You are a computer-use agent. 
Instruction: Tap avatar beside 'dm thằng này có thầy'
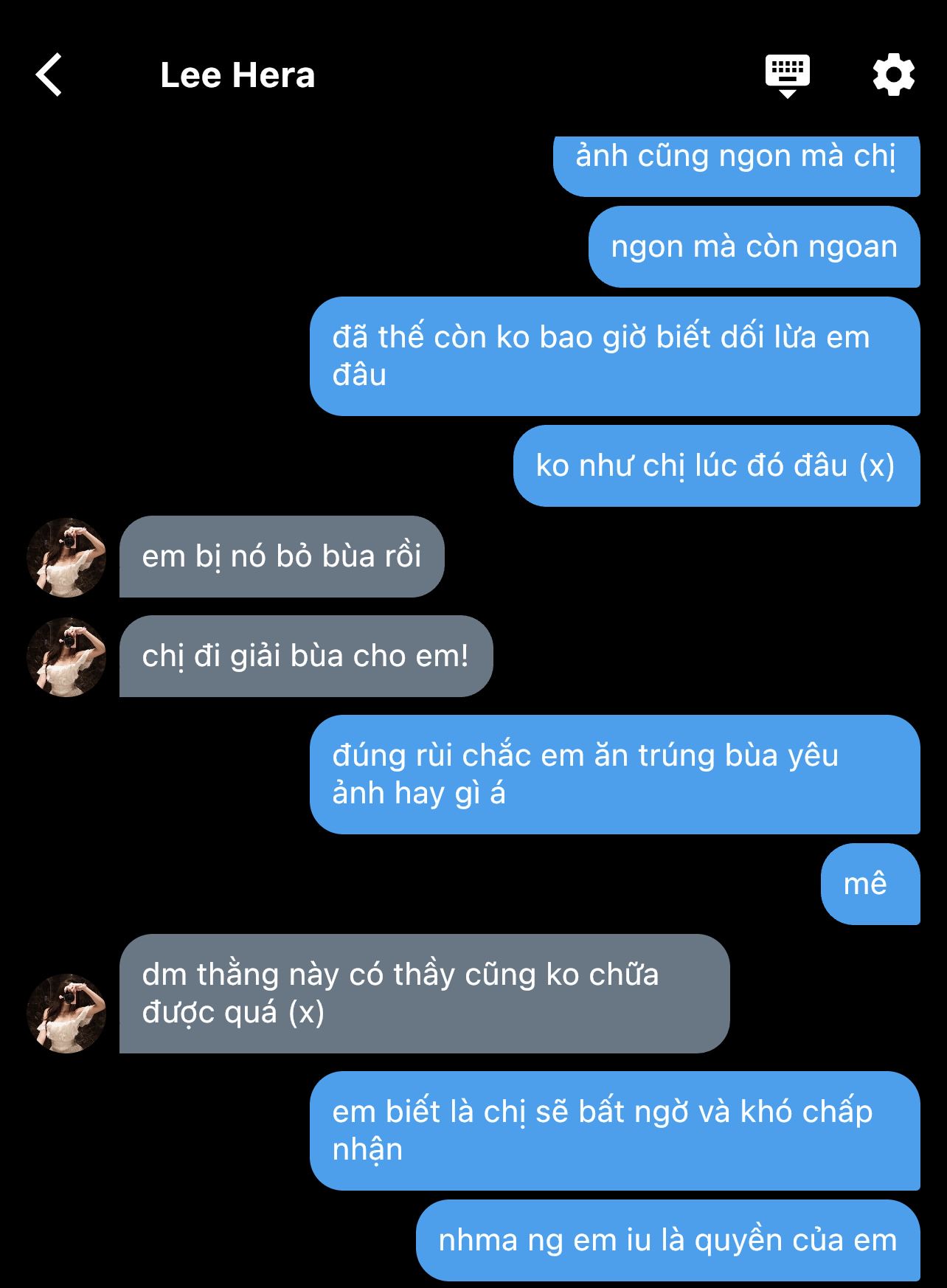pos(66,1013)
